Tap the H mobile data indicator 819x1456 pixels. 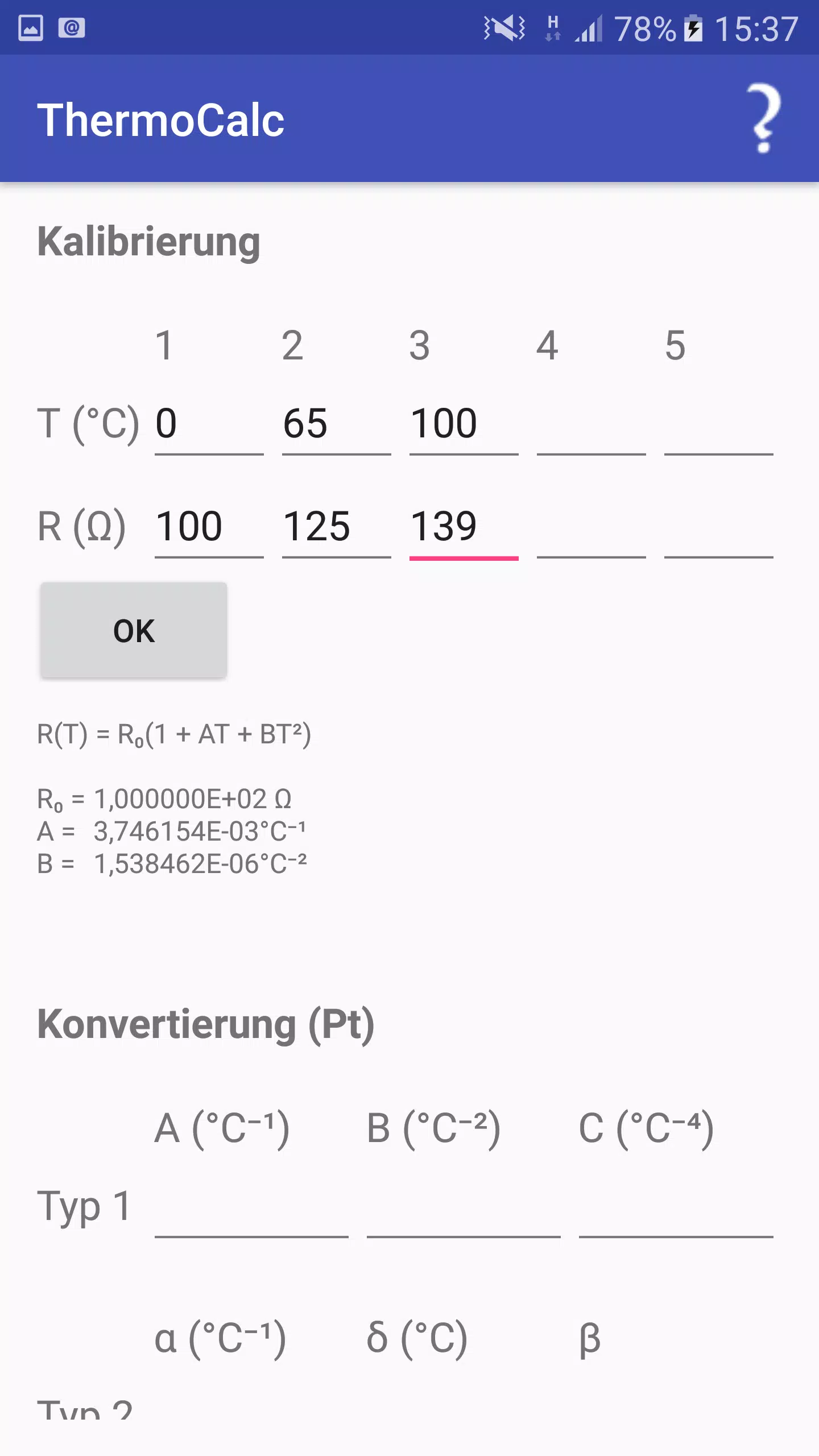553,27
